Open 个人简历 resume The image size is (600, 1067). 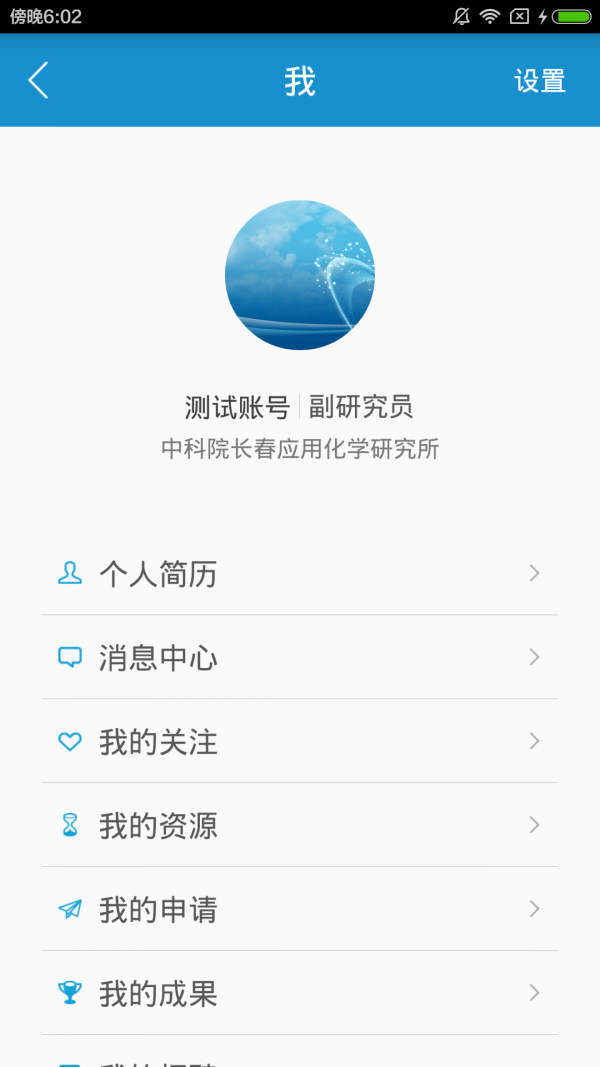tap(300, 574)
